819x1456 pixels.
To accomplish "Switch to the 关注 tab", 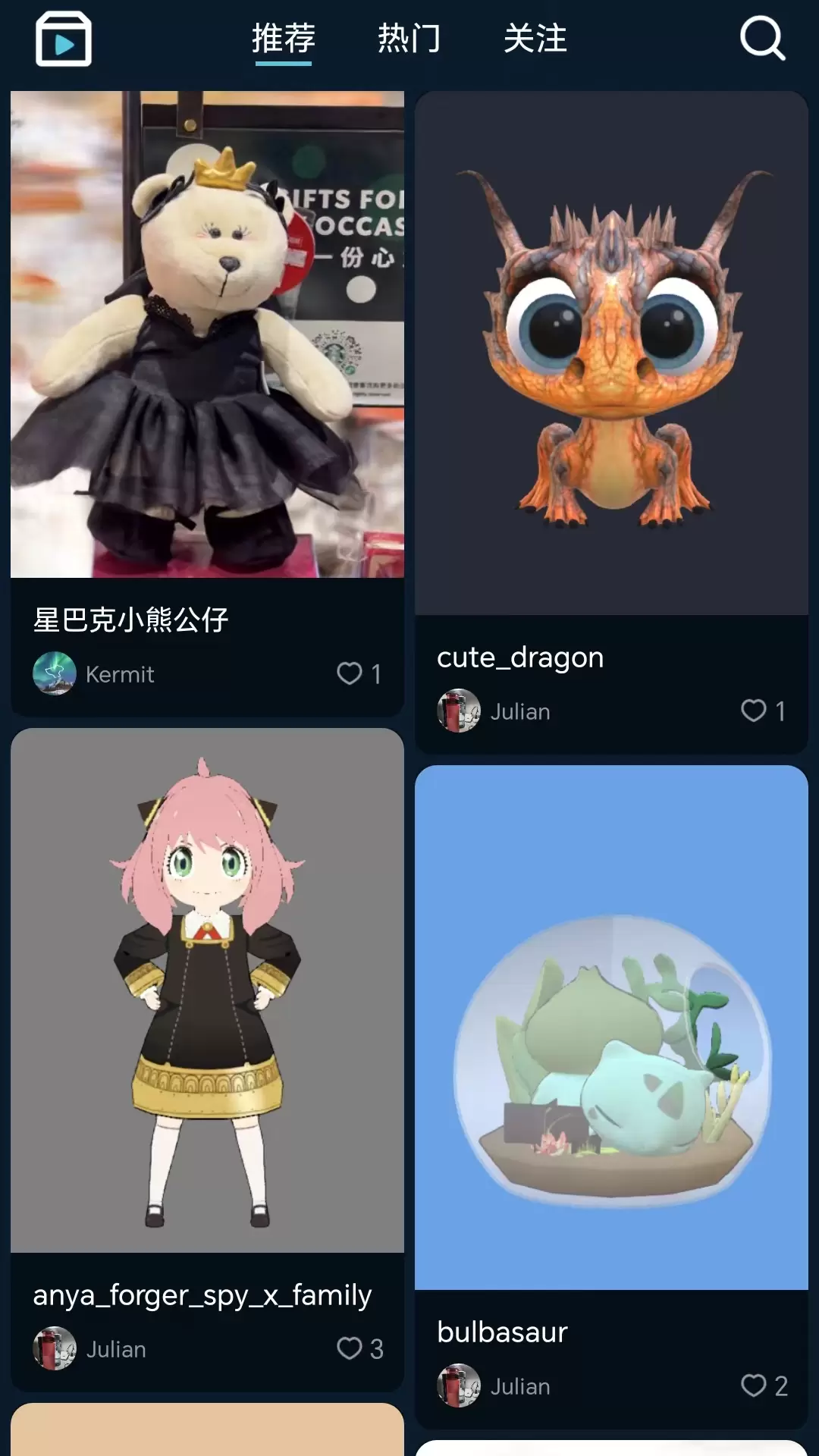I will (535, 38).
